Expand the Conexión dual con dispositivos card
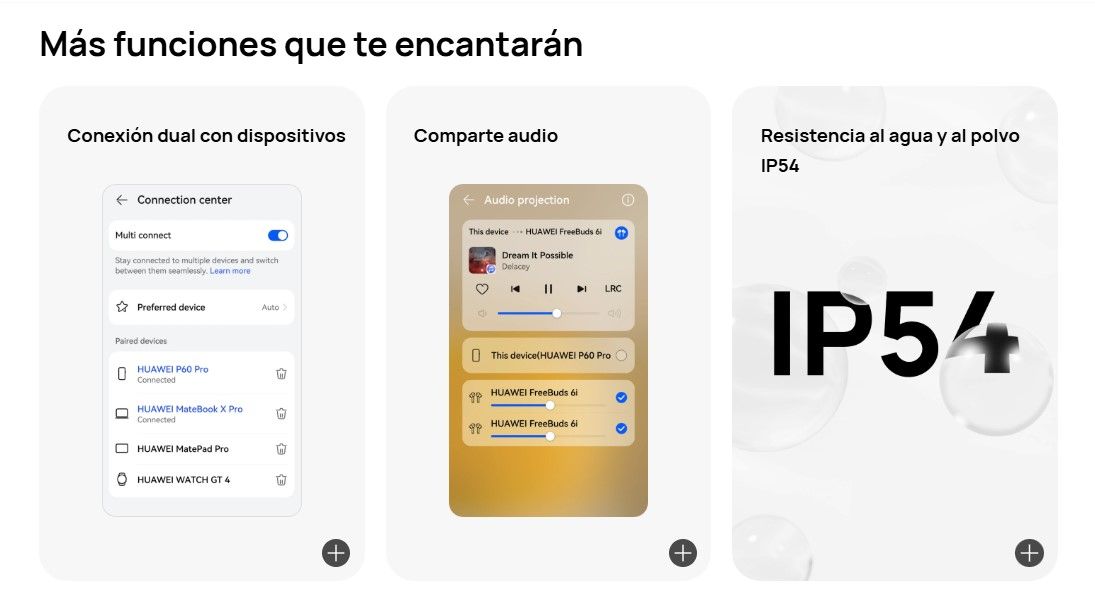 pyautogui.click(x=336, y=553)
